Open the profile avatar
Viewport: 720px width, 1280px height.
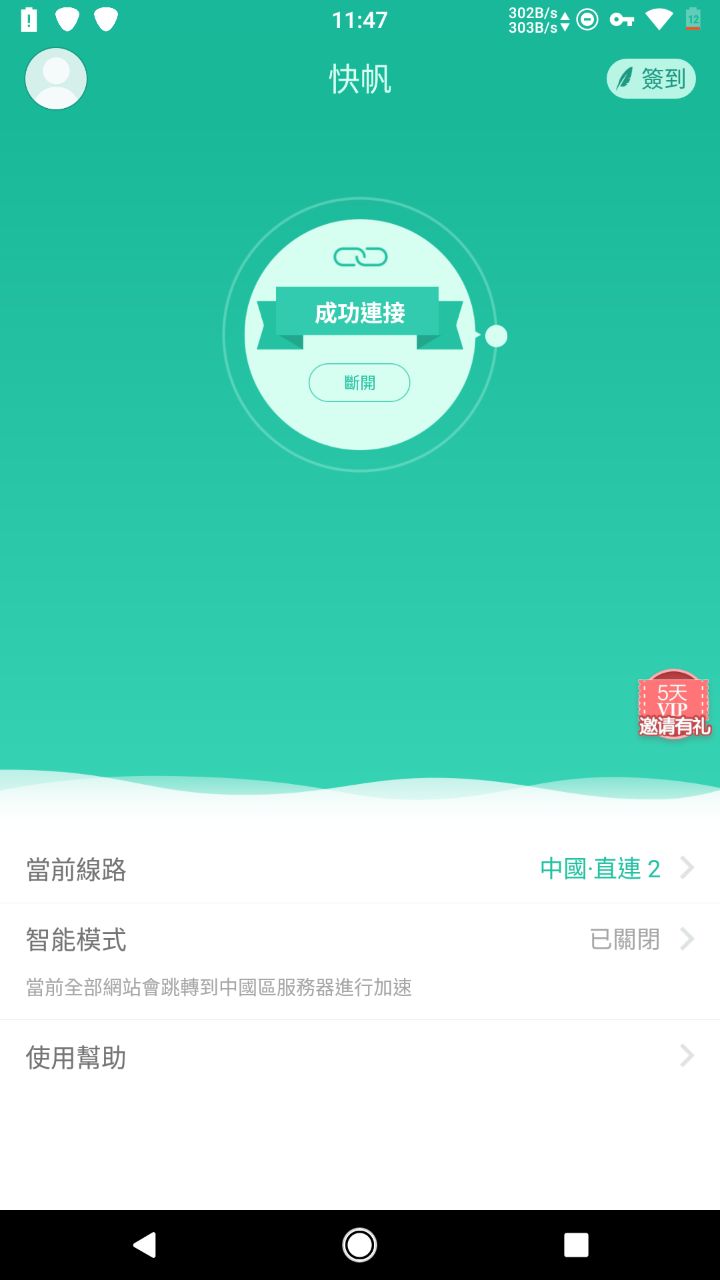(56, 79)
